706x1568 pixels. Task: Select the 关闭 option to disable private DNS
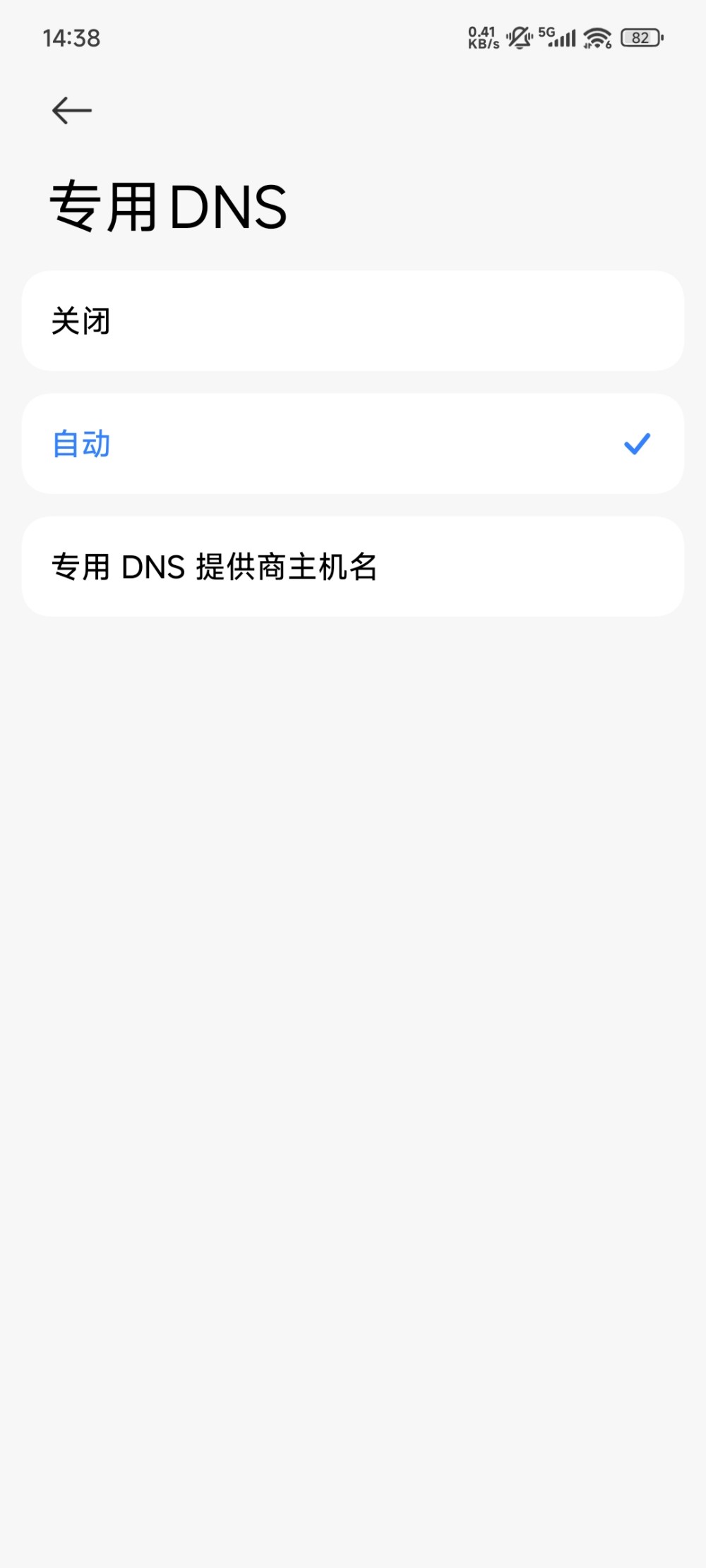[353, 320]
